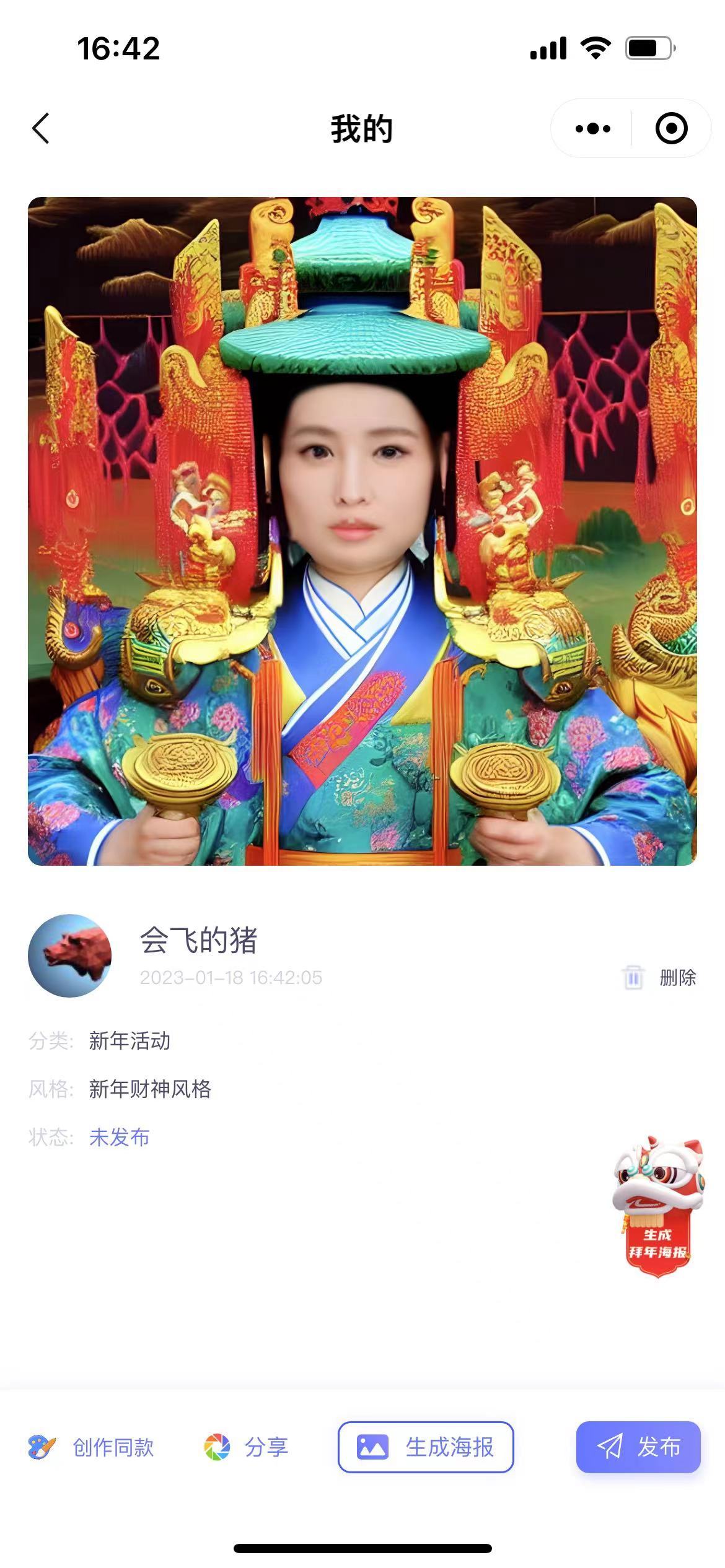725x1568 pixels.
Task: Go back using the back arrow
Action: (x=41, y=129)
